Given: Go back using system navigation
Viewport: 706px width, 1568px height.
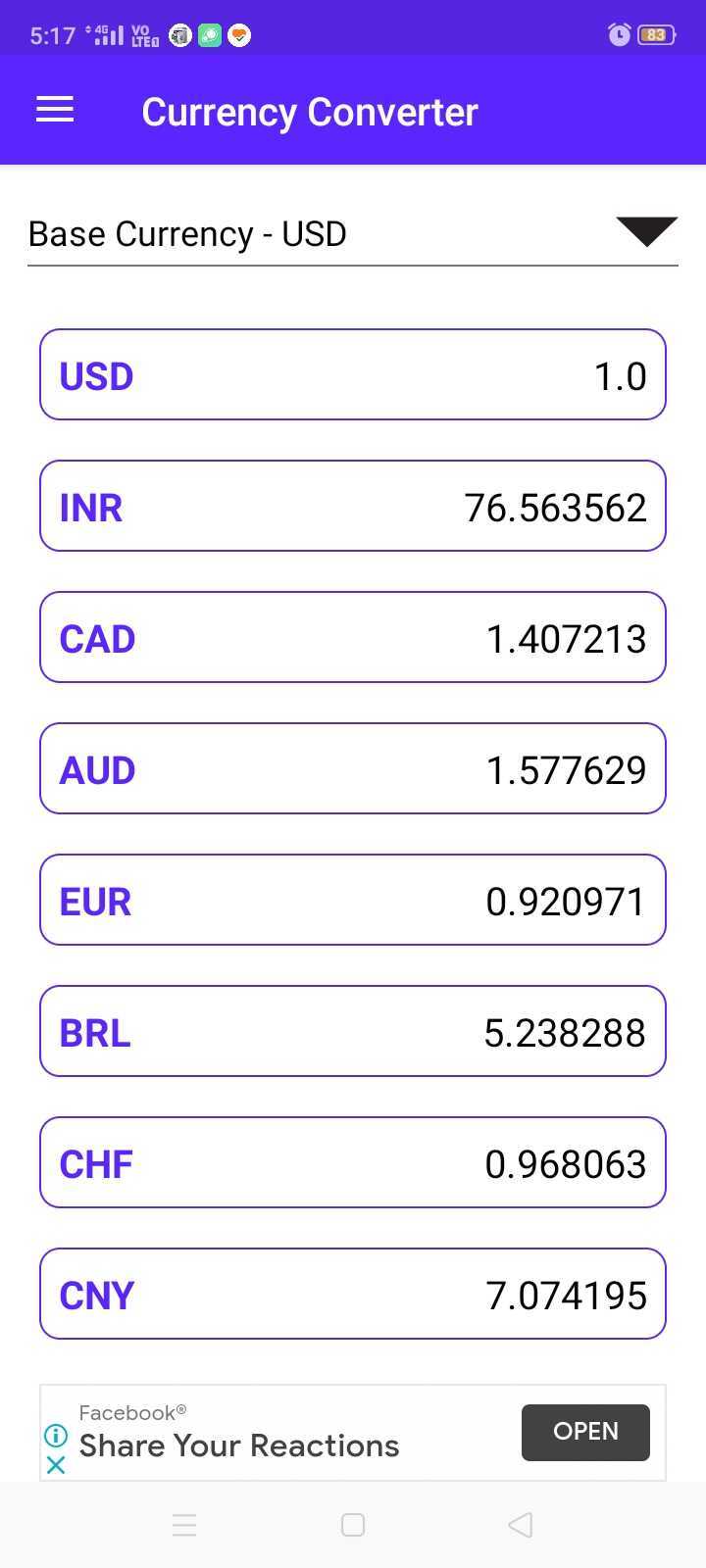Looking at the screenshot, I should 521,1525.
